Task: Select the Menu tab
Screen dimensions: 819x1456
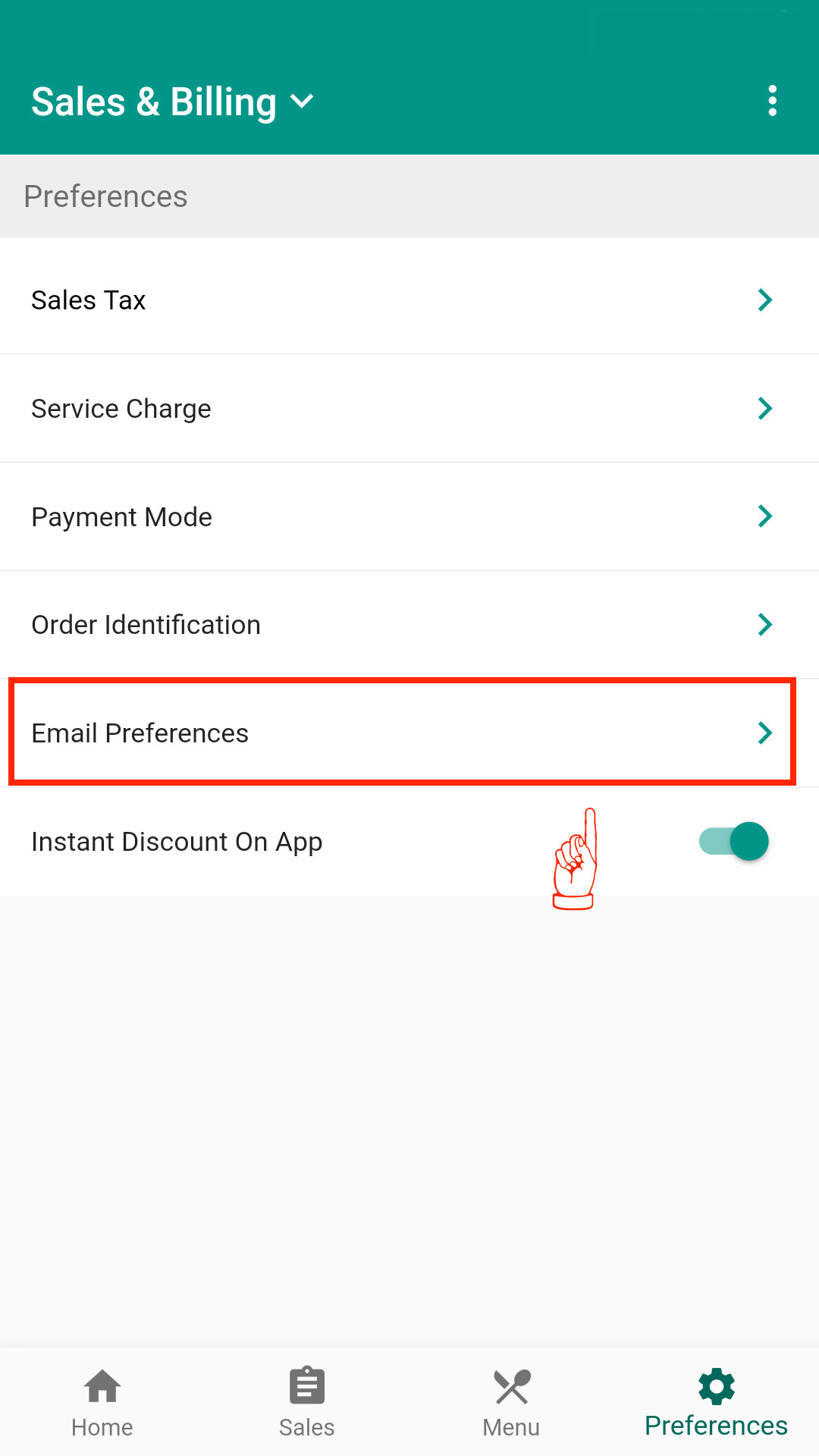Action: (x=511, y=1402)
